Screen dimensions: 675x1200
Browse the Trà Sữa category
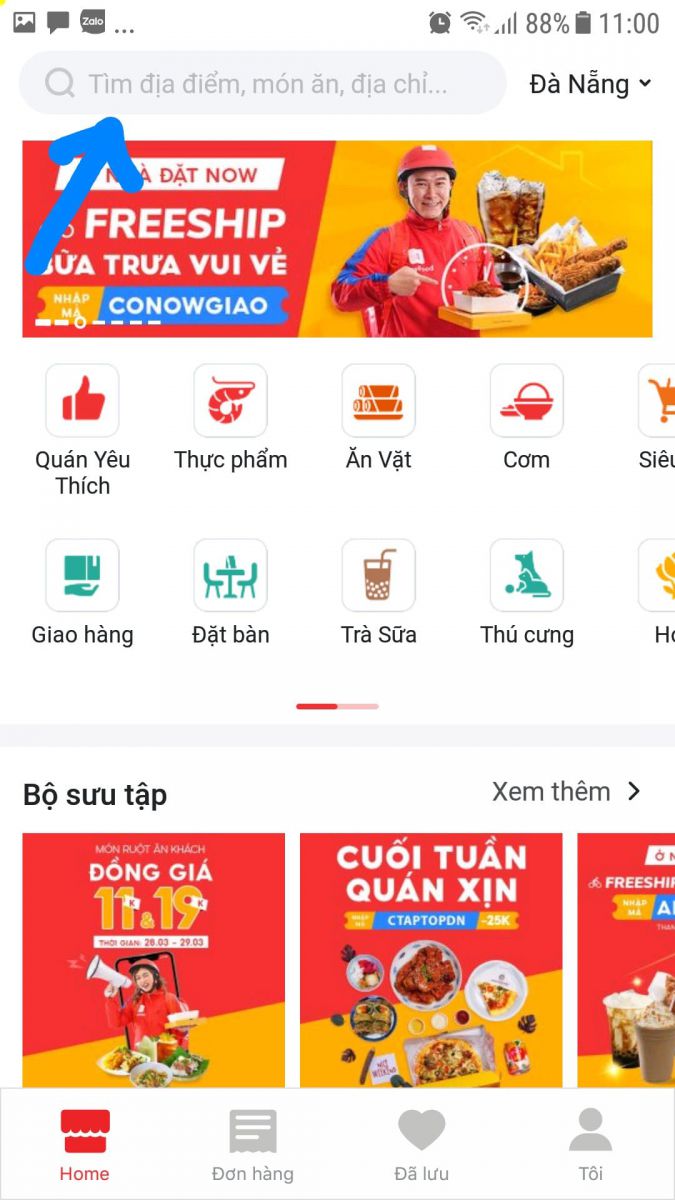pyautogui.click(x=378, y=576)
